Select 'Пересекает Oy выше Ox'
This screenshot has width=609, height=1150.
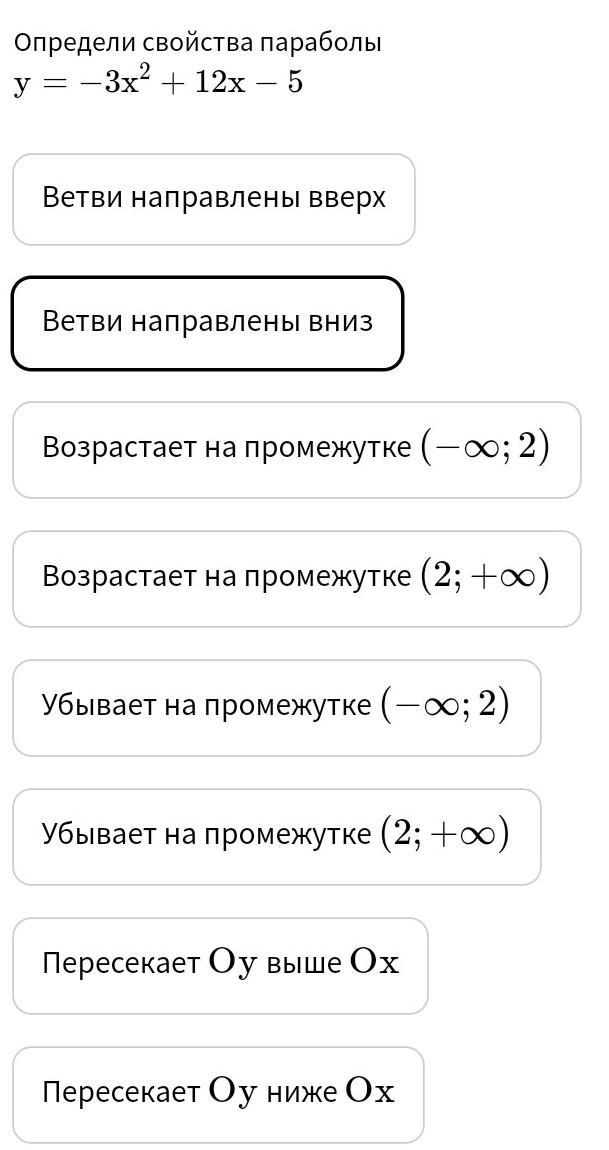(x=220, y=966)
